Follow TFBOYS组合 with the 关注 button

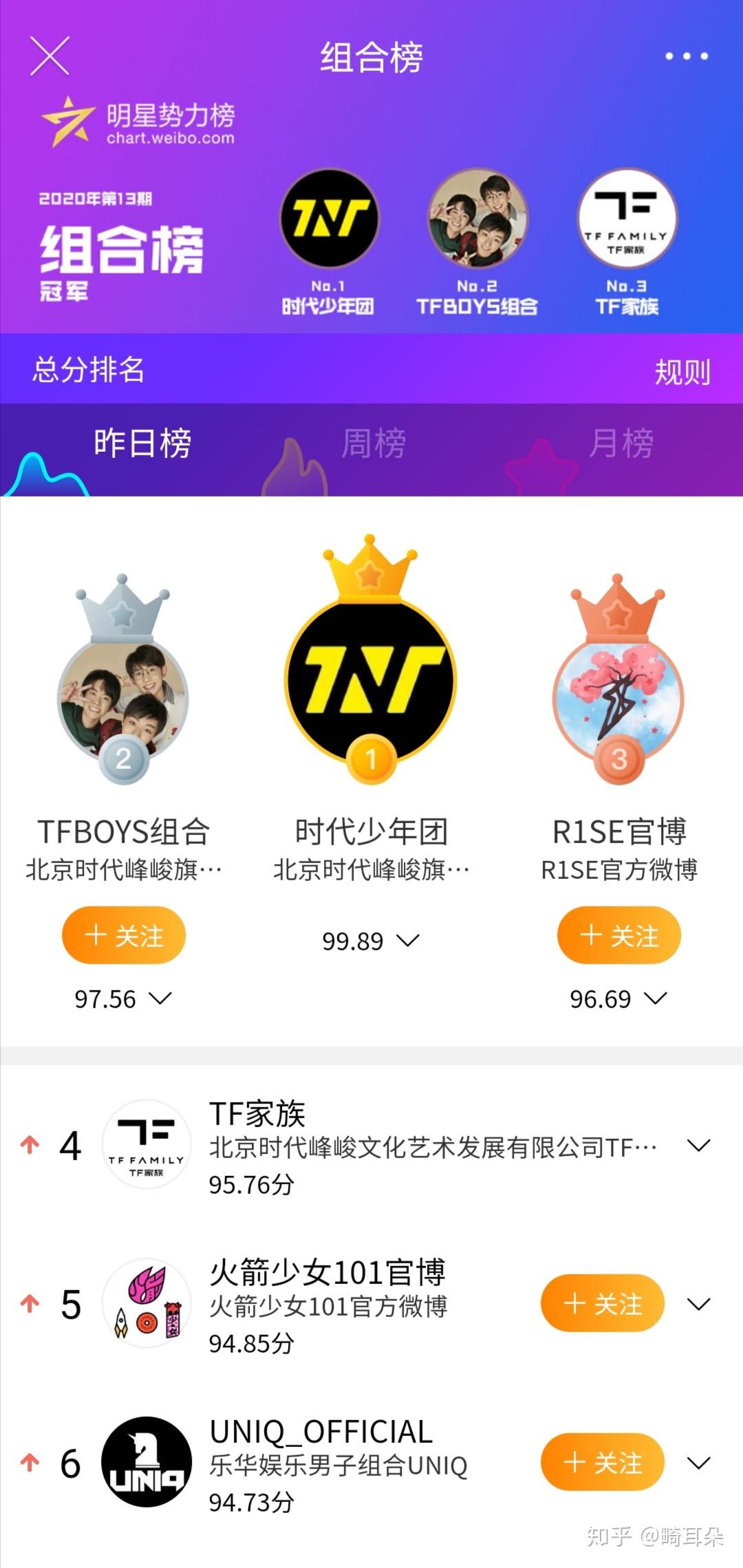pos(124,935)
